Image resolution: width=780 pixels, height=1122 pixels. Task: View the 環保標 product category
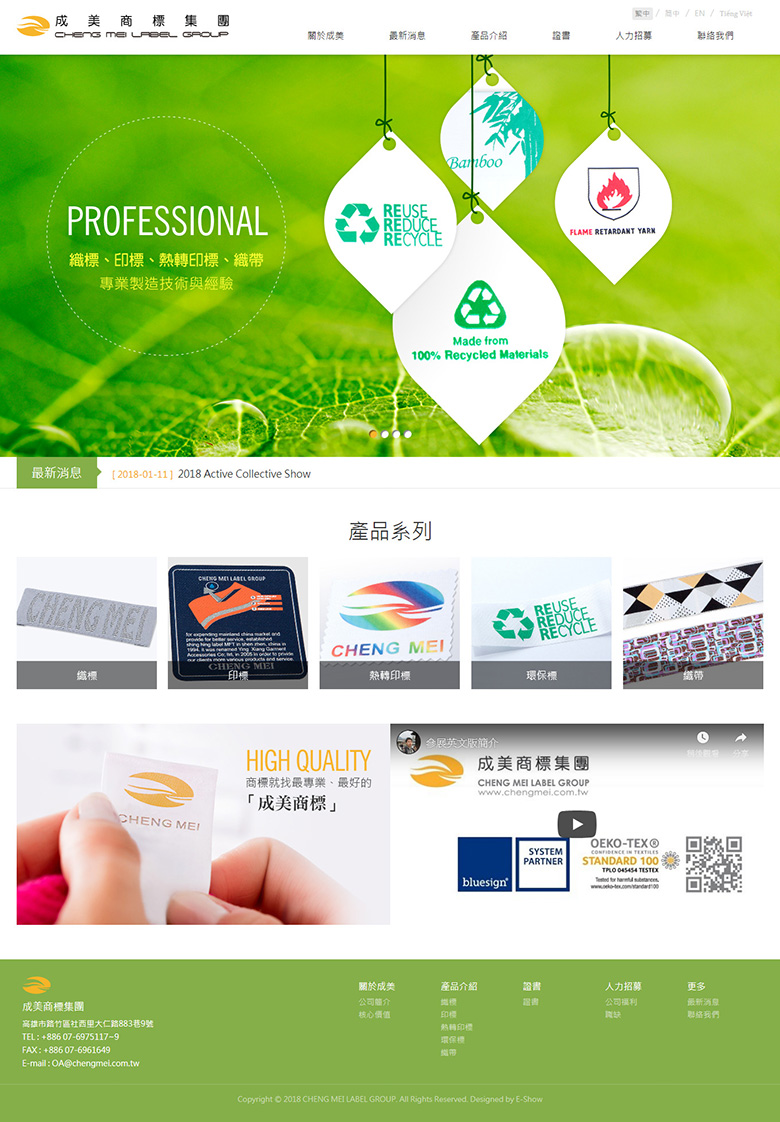541,623
